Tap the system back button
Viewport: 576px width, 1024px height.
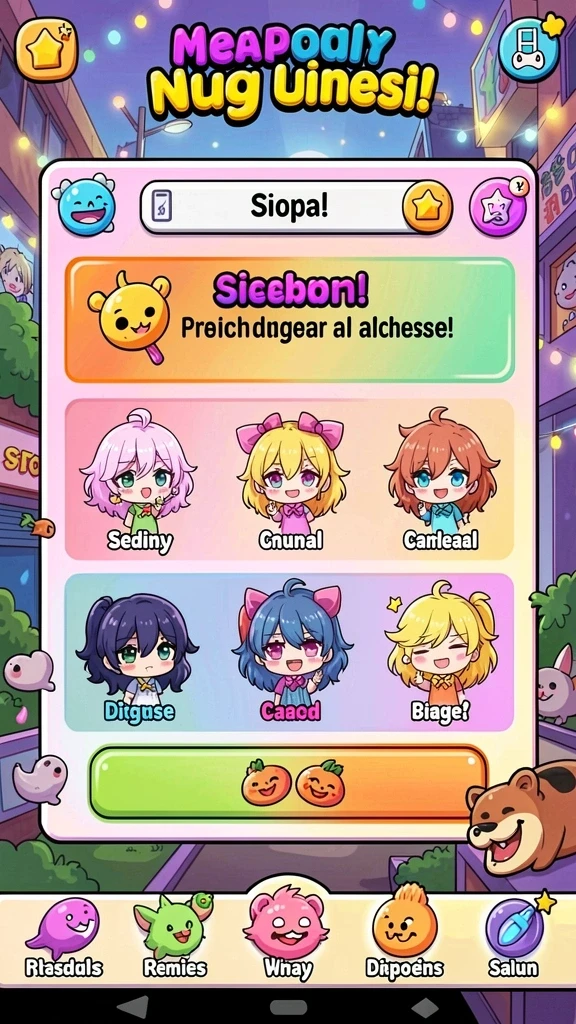133,1006
